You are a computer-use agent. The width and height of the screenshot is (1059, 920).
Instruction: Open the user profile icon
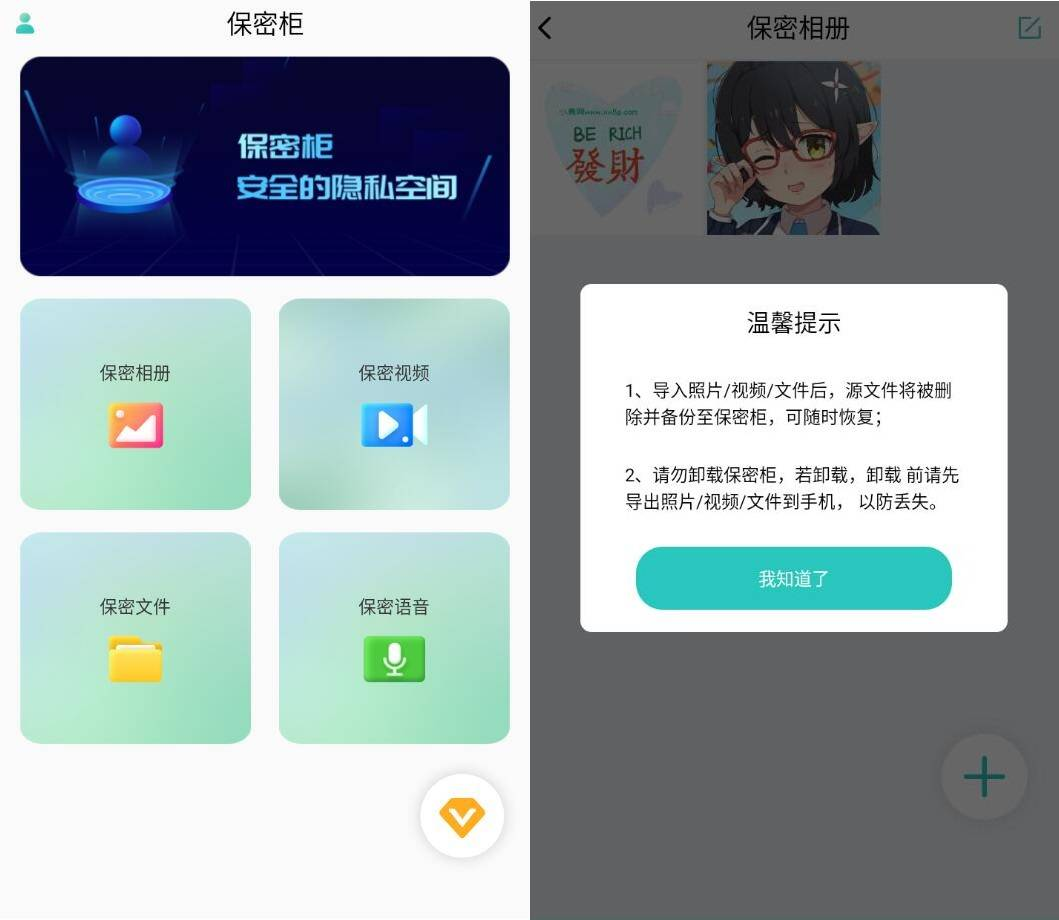coord(25,24)
